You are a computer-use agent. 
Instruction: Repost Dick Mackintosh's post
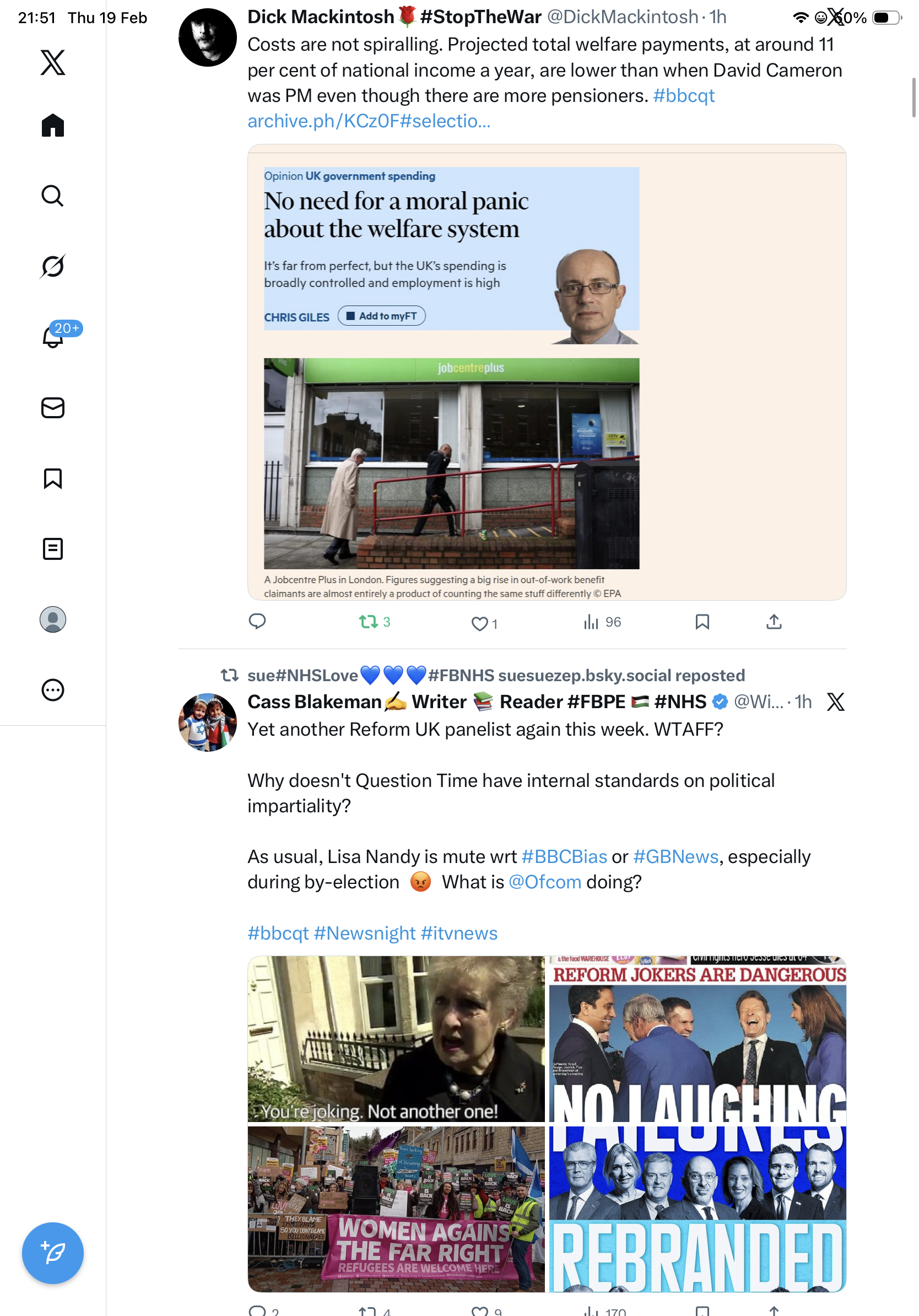(x=368, y=621)
